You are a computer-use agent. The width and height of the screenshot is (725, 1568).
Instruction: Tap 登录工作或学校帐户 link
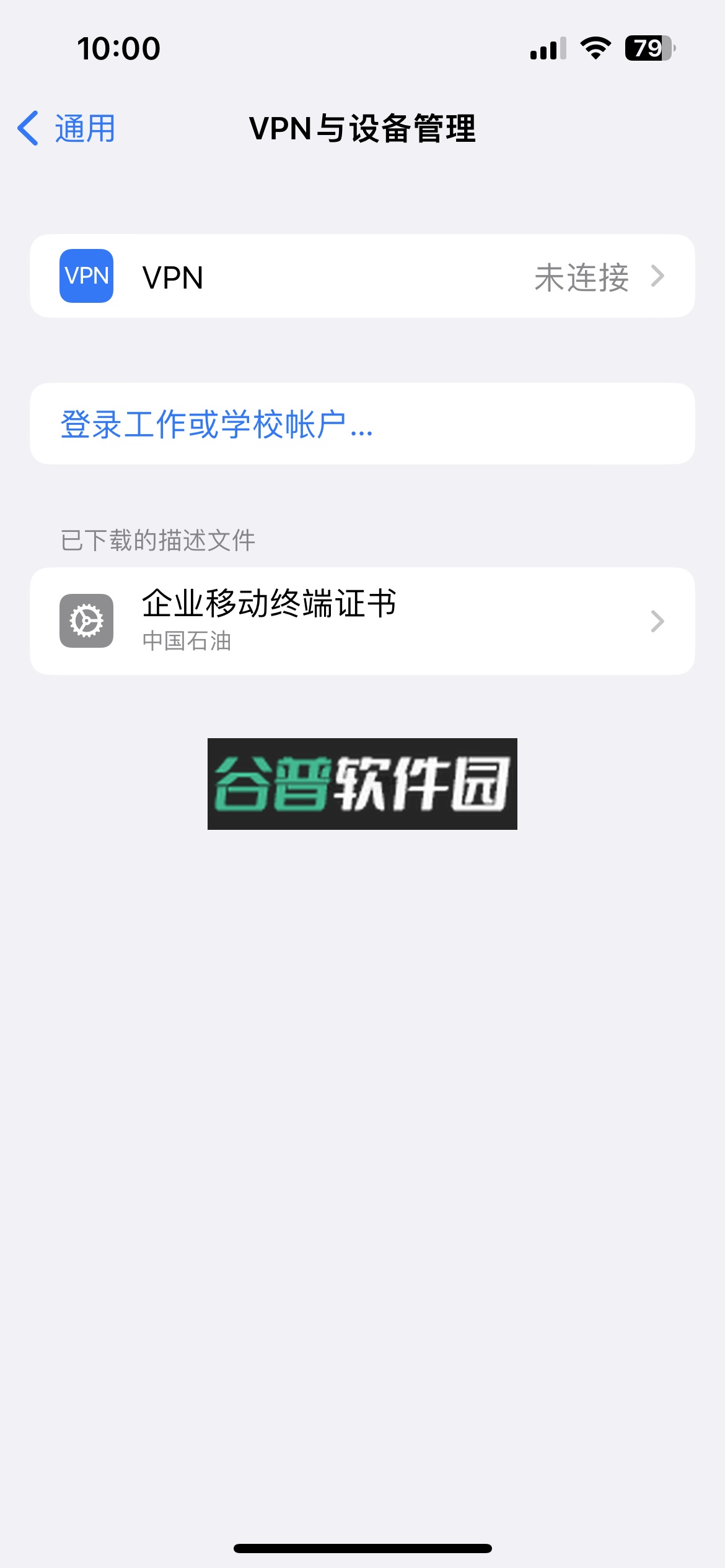[x=217, y=424]
